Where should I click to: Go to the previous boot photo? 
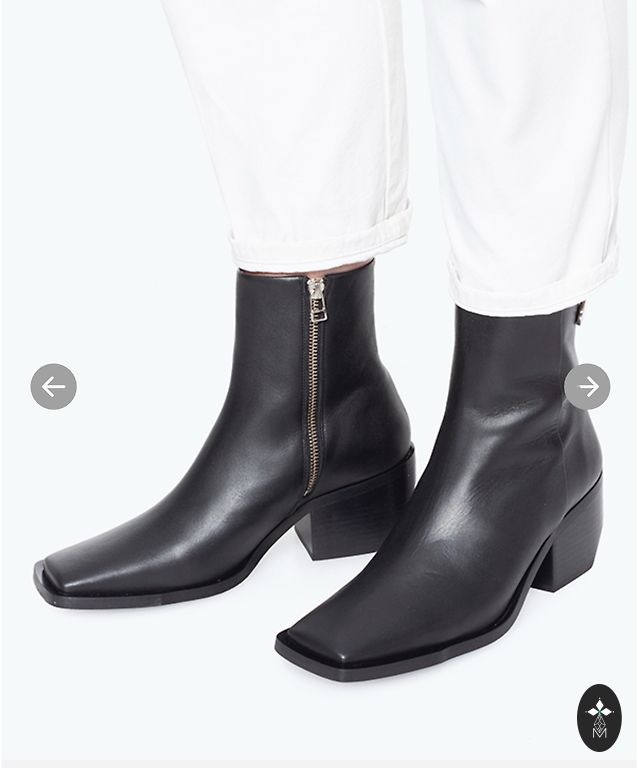click(x=53, y=387)
